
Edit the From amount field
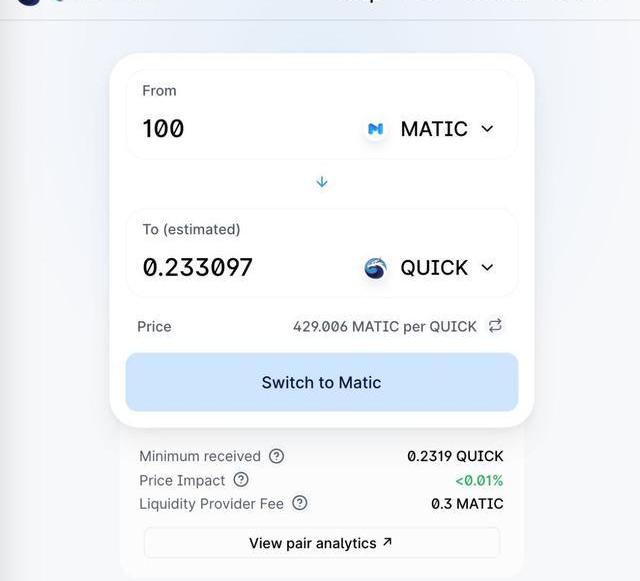240,129
